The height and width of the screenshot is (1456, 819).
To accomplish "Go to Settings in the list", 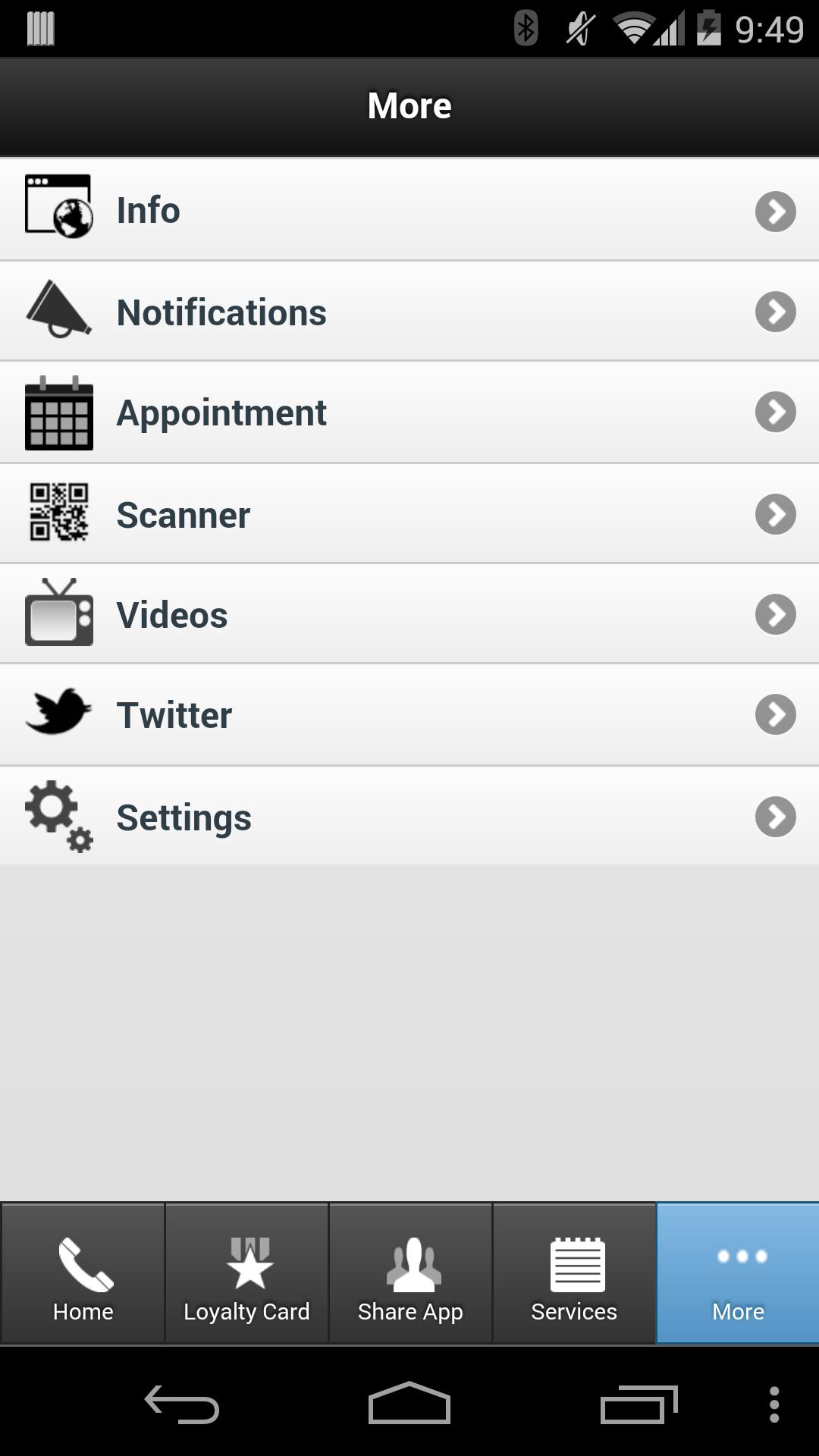I will click(409, 817).
